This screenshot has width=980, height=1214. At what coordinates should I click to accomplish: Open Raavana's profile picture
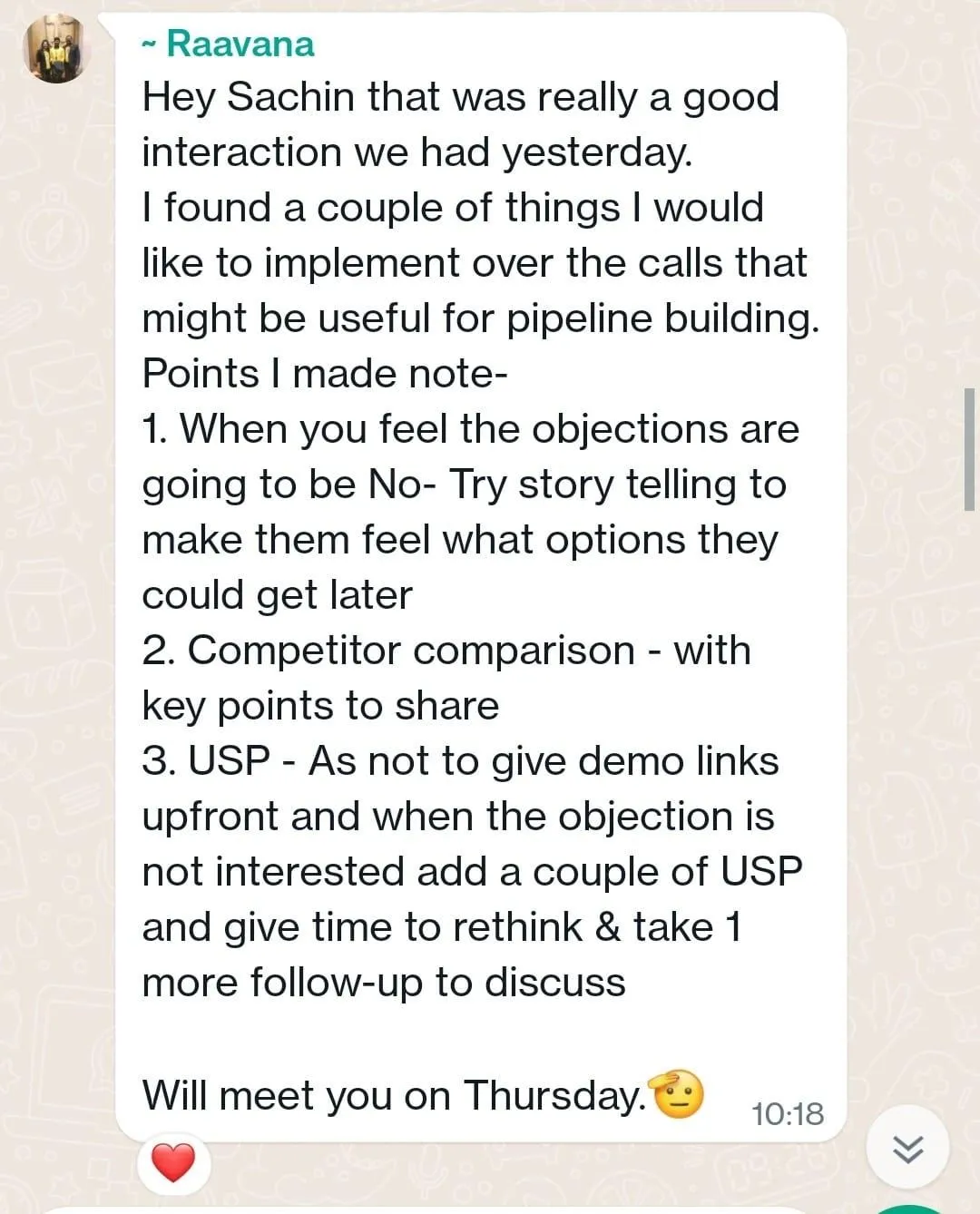click(x=57, y=50)
